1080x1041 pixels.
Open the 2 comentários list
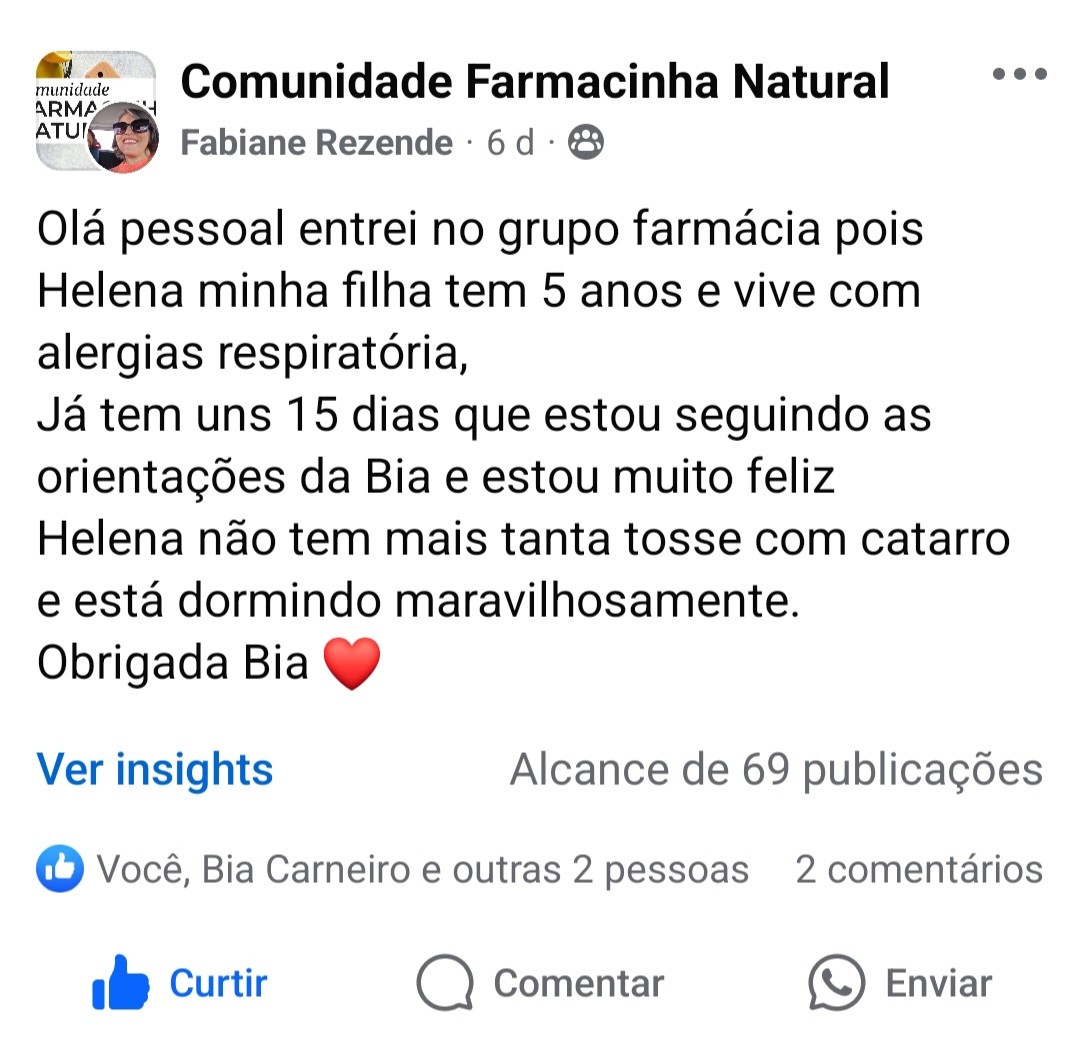pos(918,870)
